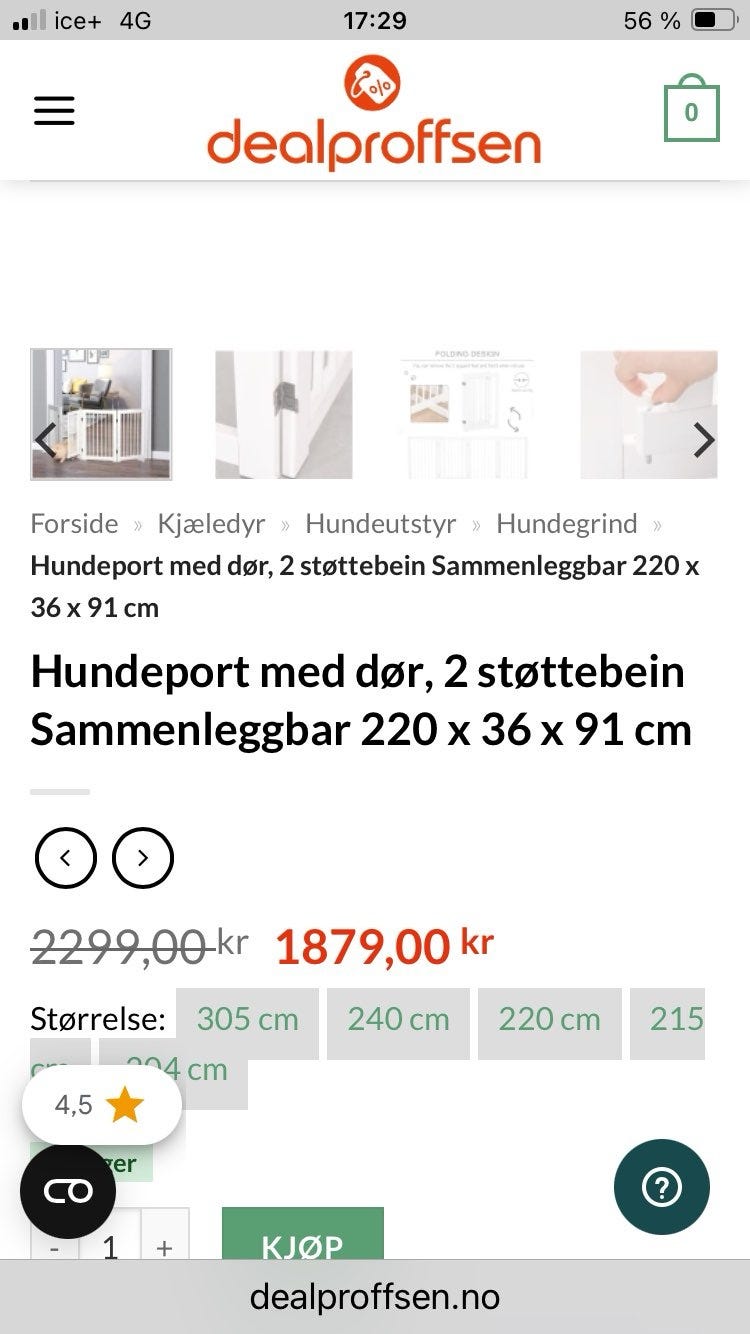Select the folding design product thumbnail
750x1334 pixels.
[x=467, y=414]
